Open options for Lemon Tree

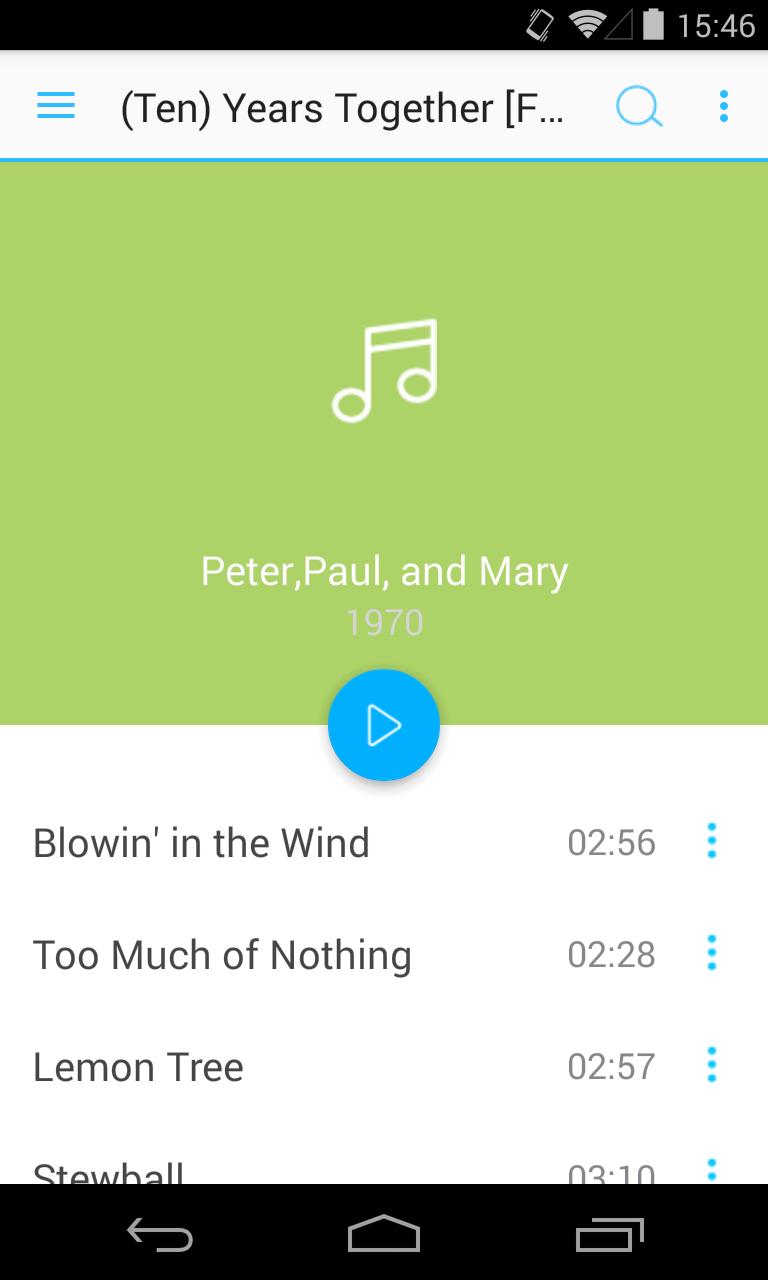[712, 1066]
